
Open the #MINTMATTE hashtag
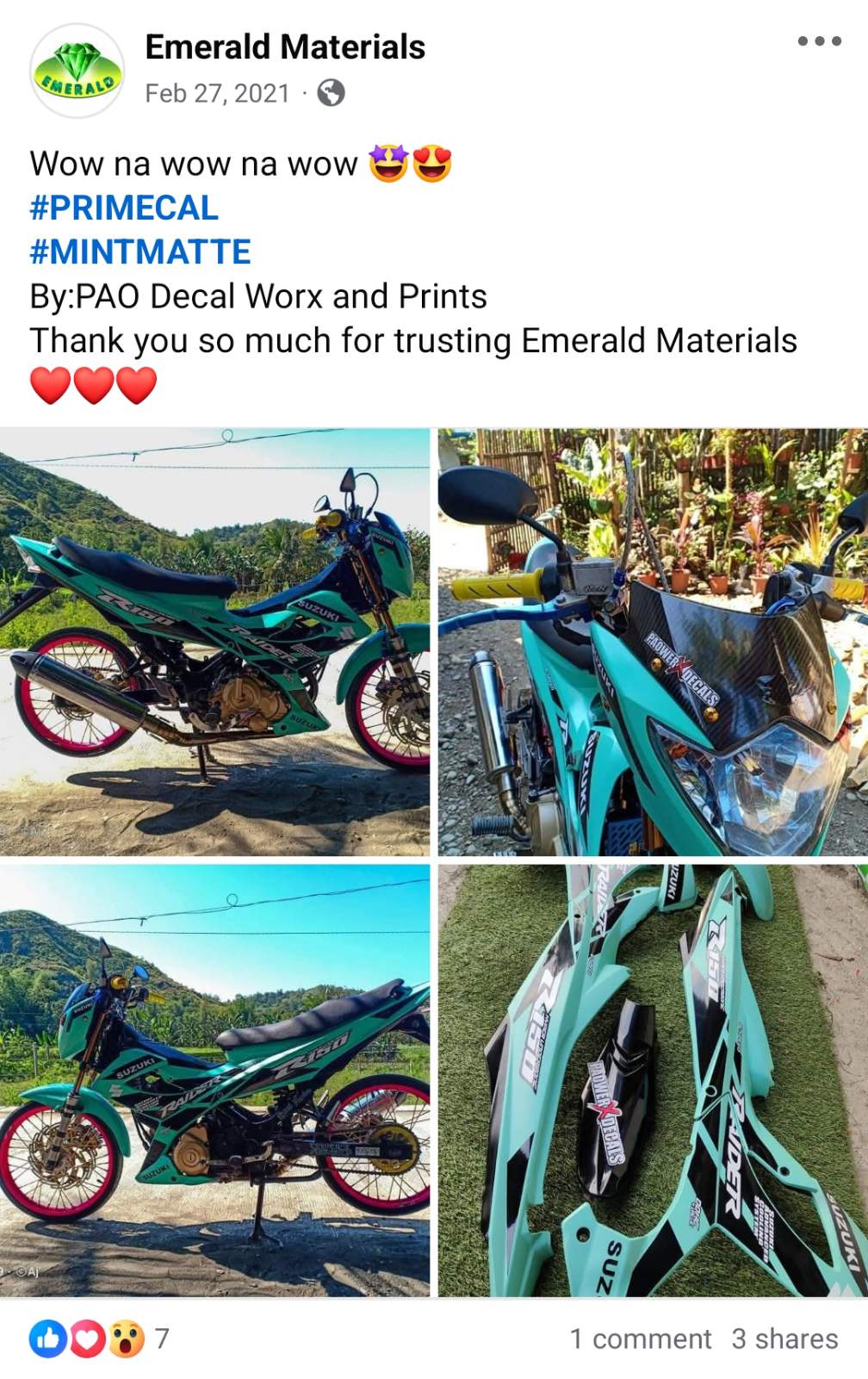139,252
